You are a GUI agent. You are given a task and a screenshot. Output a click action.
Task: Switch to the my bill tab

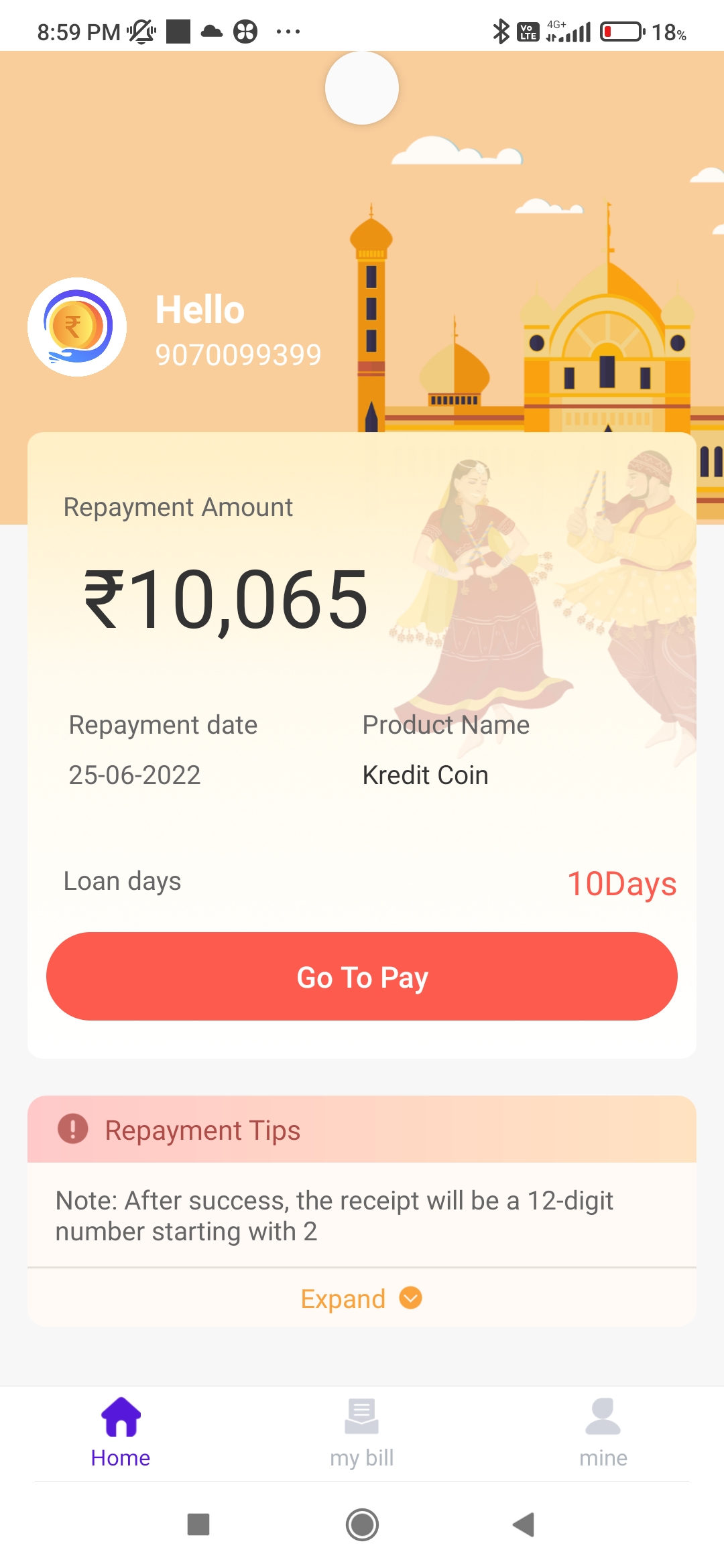[x=362, y=1433]
